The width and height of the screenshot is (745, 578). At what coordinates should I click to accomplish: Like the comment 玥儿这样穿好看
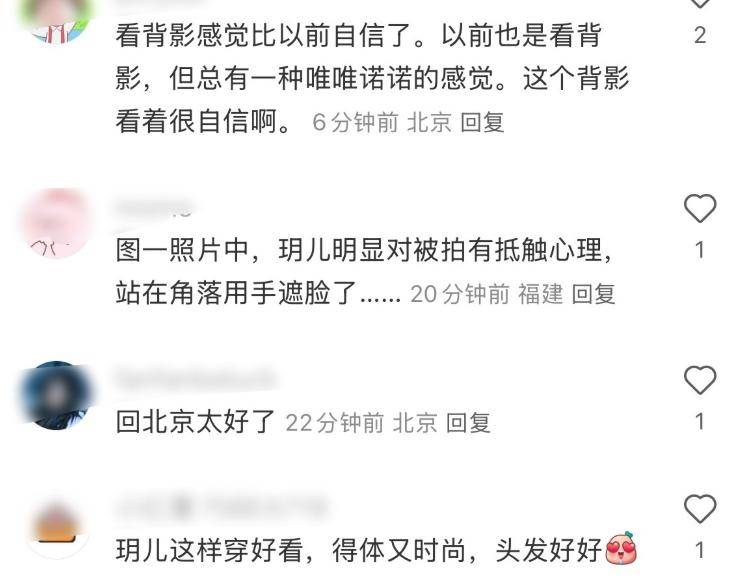coord(699,509)
